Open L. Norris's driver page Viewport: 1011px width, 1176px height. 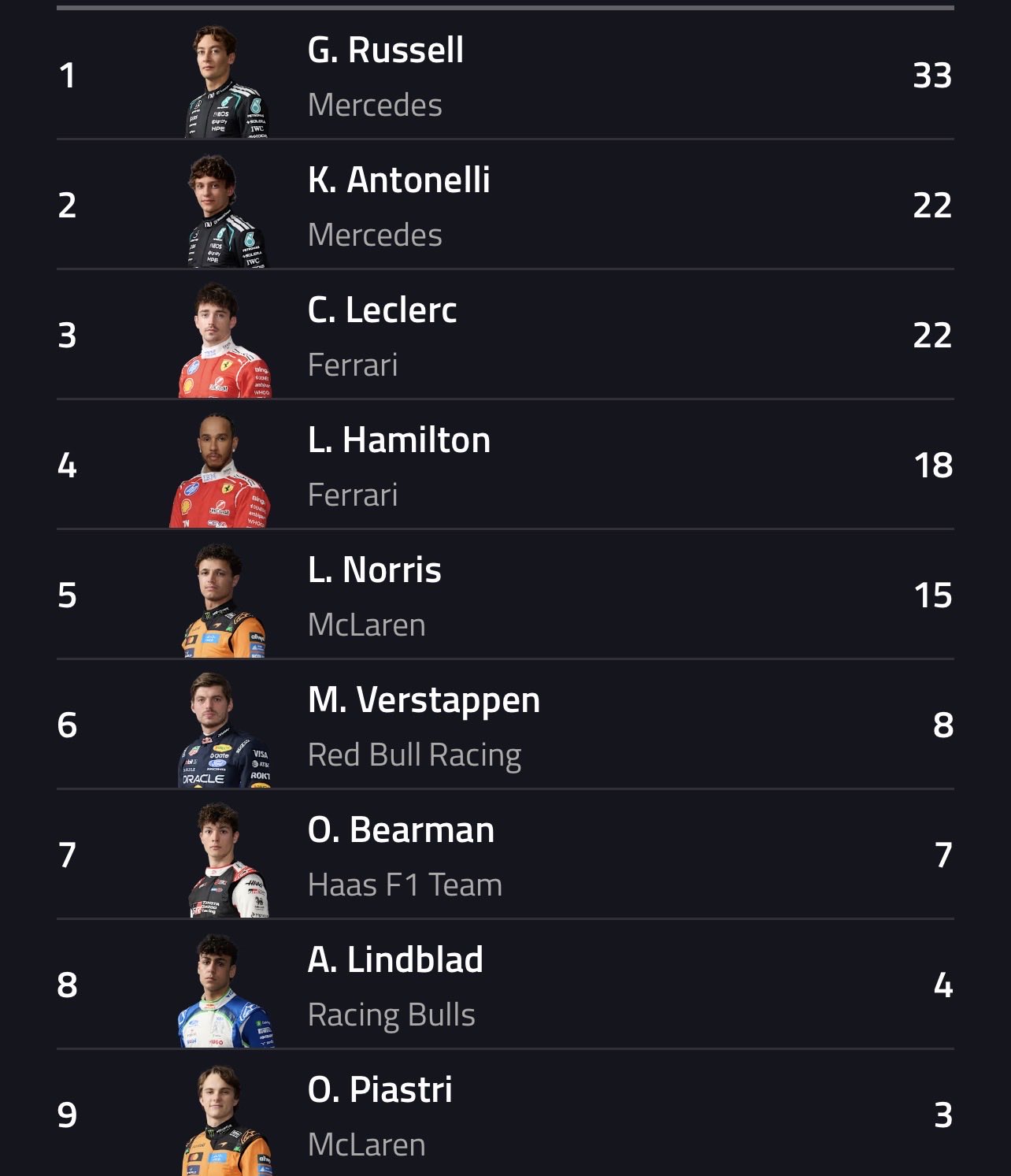[x=374, y=570]
